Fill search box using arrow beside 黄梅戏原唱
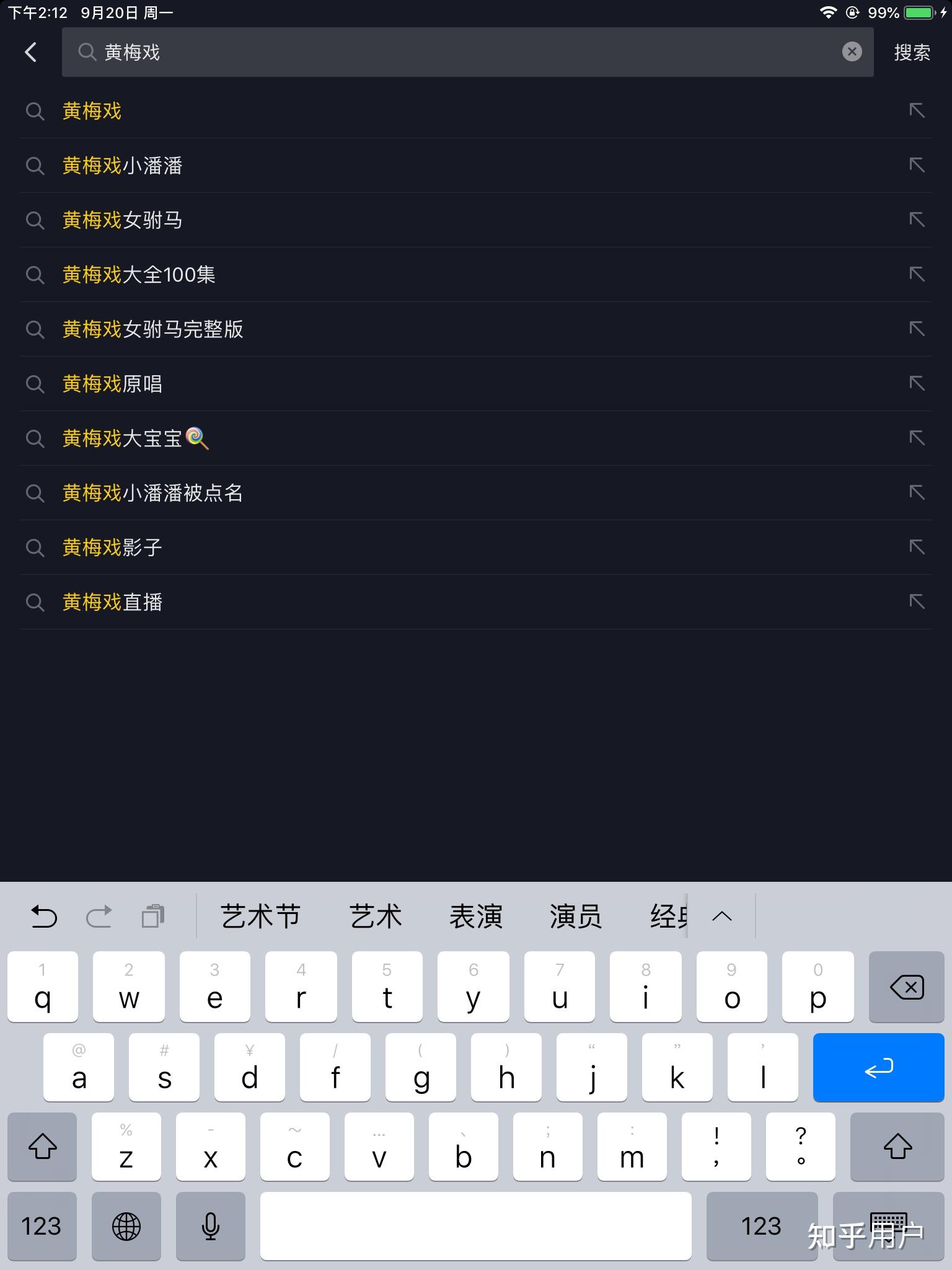 tap(917, 383)
